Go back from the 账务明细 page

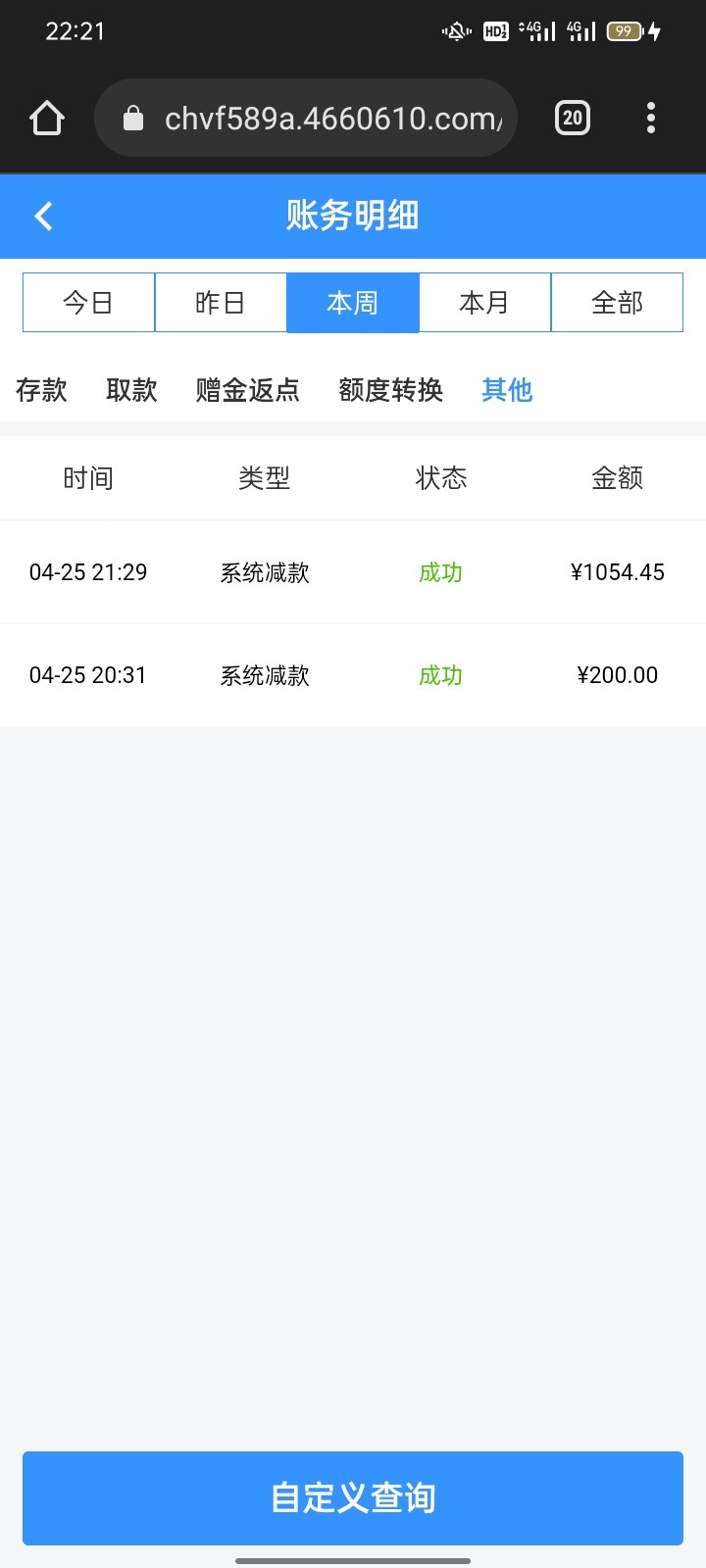coord(43,216)
